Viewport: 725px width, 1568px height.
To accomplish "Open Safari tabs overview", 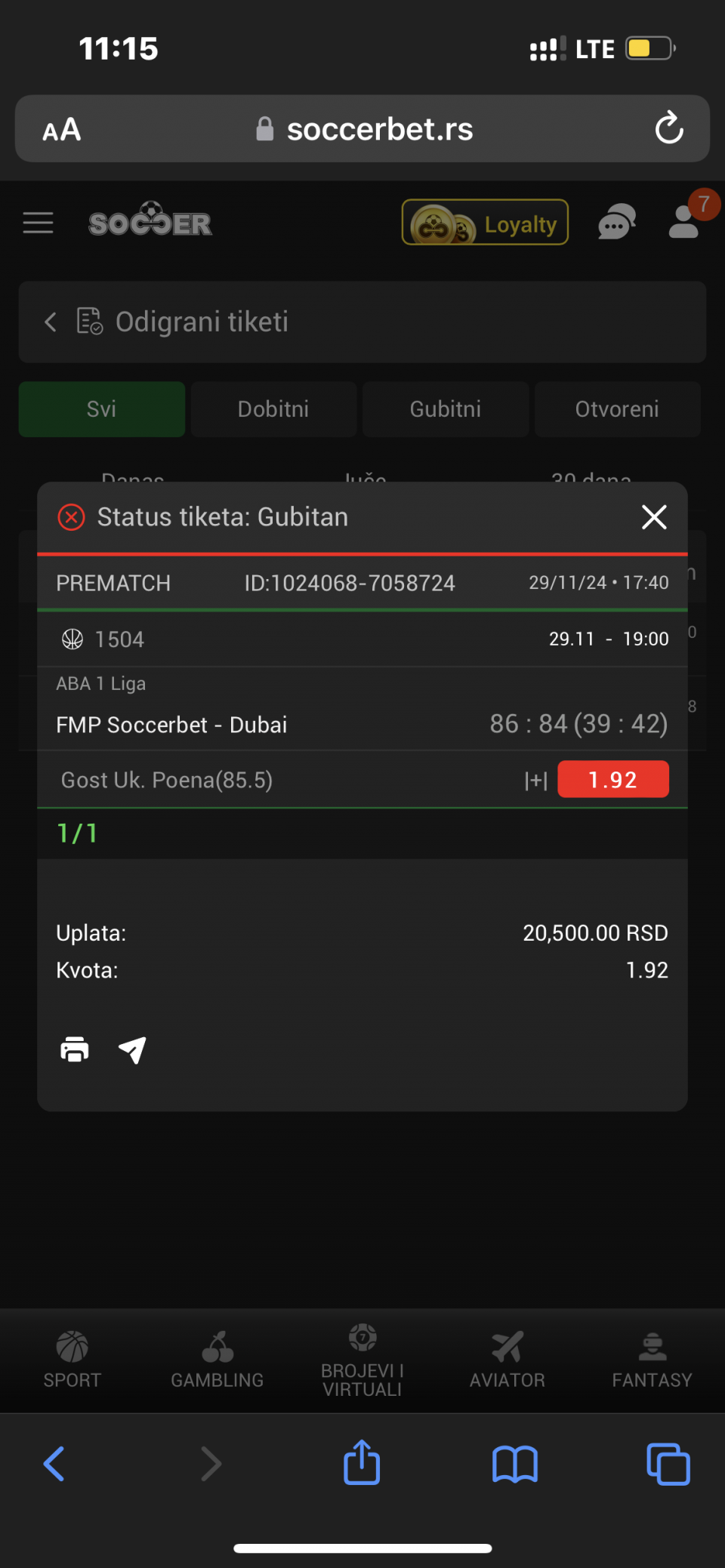I will 668,1464.
